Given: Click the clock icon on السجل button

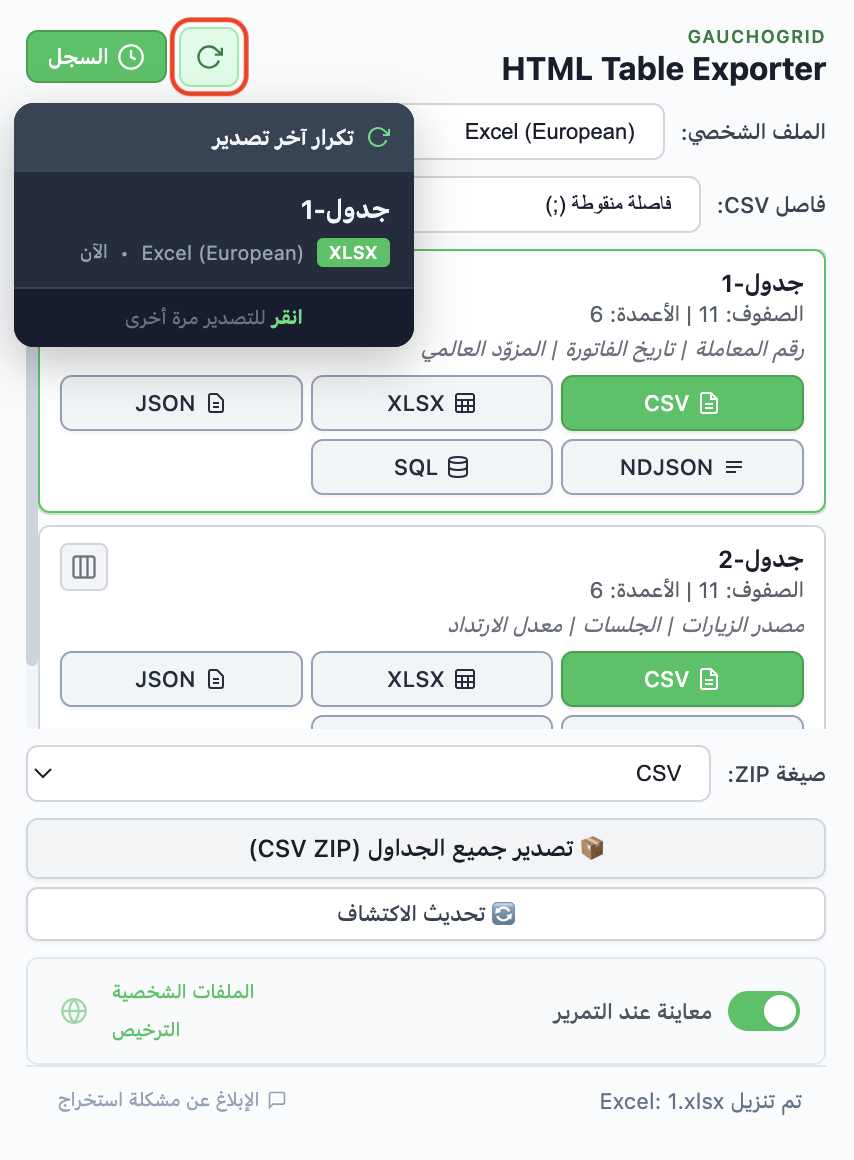Looking at the screenshot, I should click(131, 56).
